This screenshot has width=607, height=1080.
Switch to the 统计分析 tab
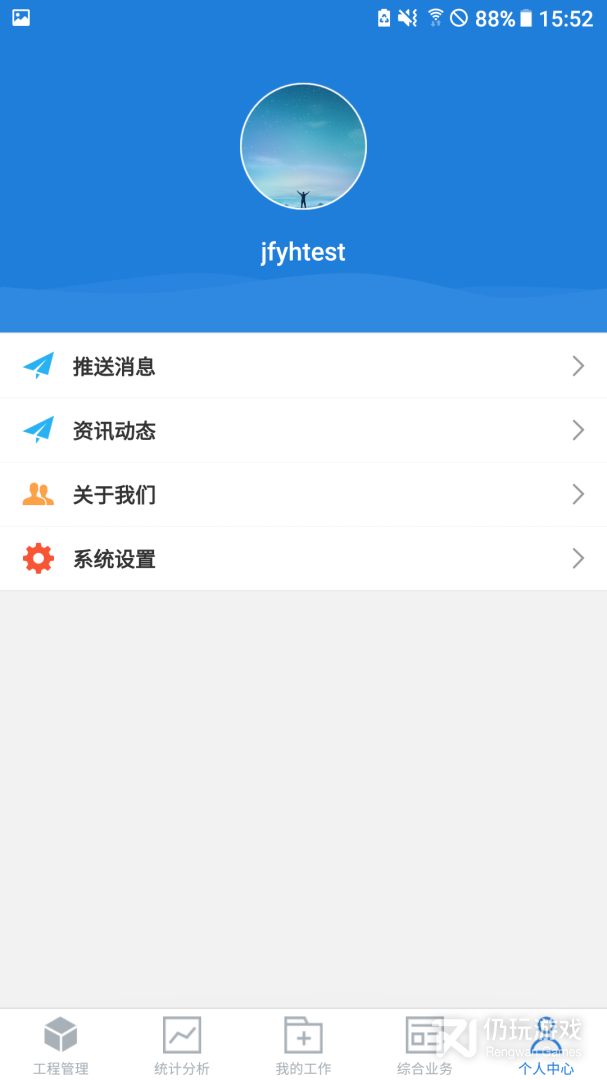pyautogui.click(x=182, y=1045)
